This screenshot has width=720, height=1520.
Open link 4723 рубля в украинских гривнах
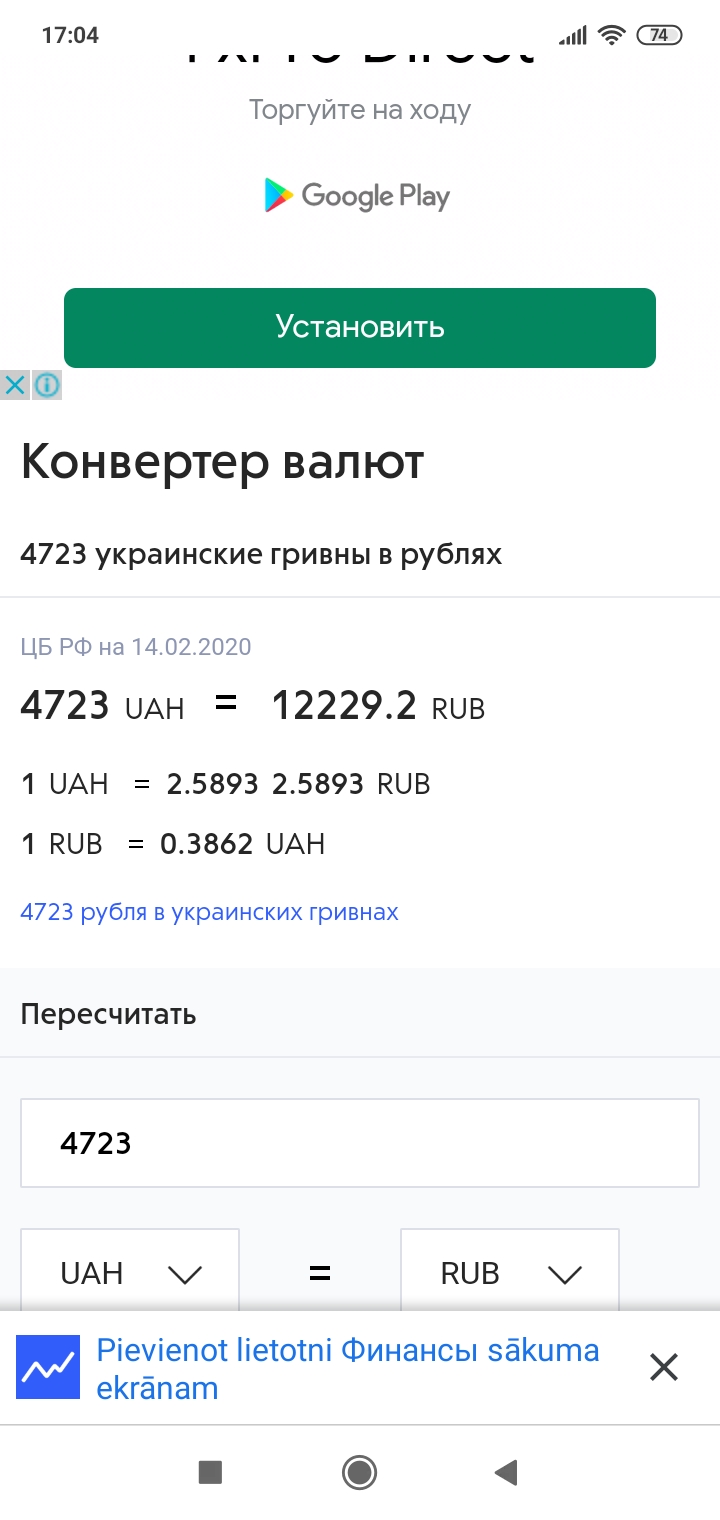tap(209, 912)
